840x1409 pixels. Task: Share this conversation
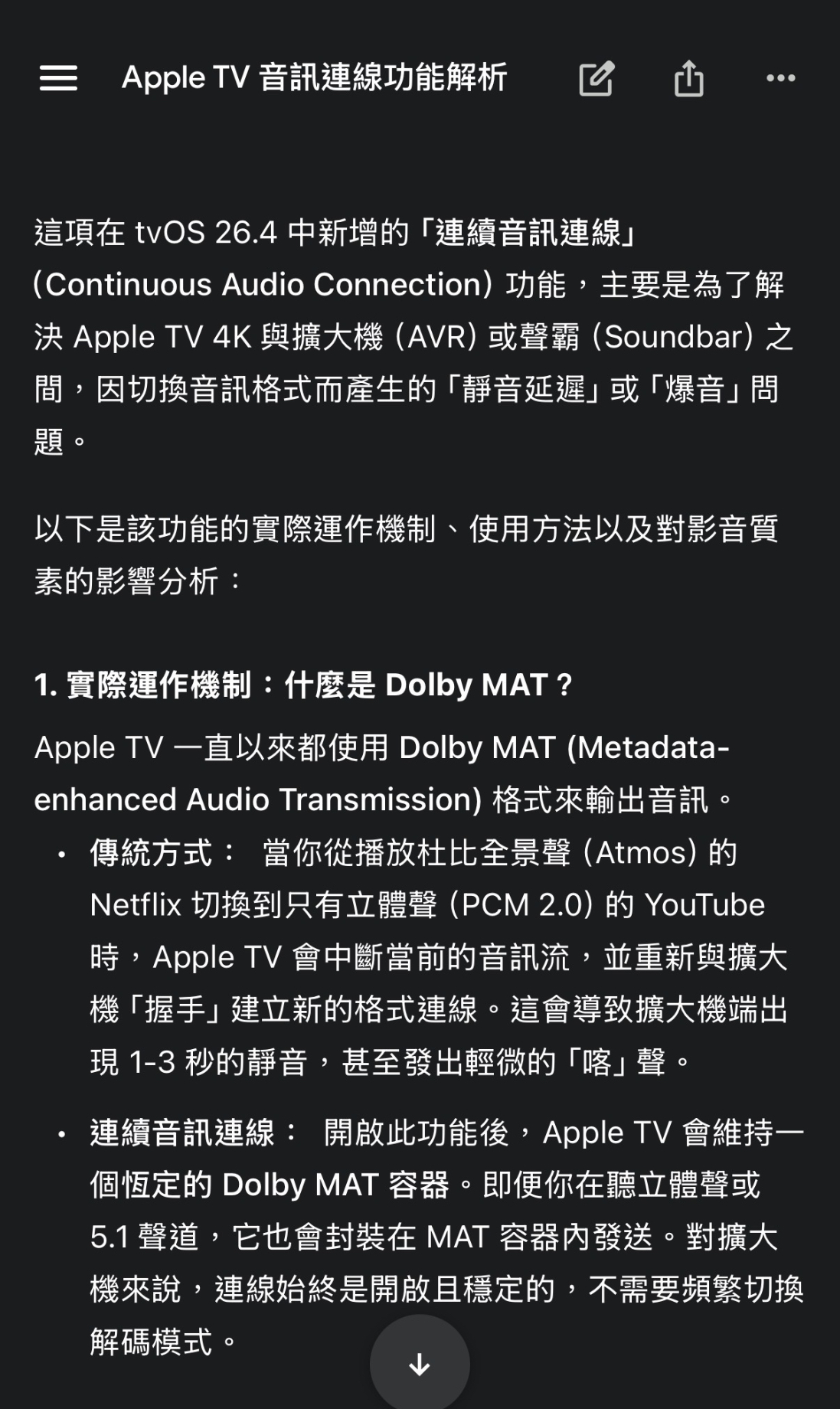coord(688,78)
